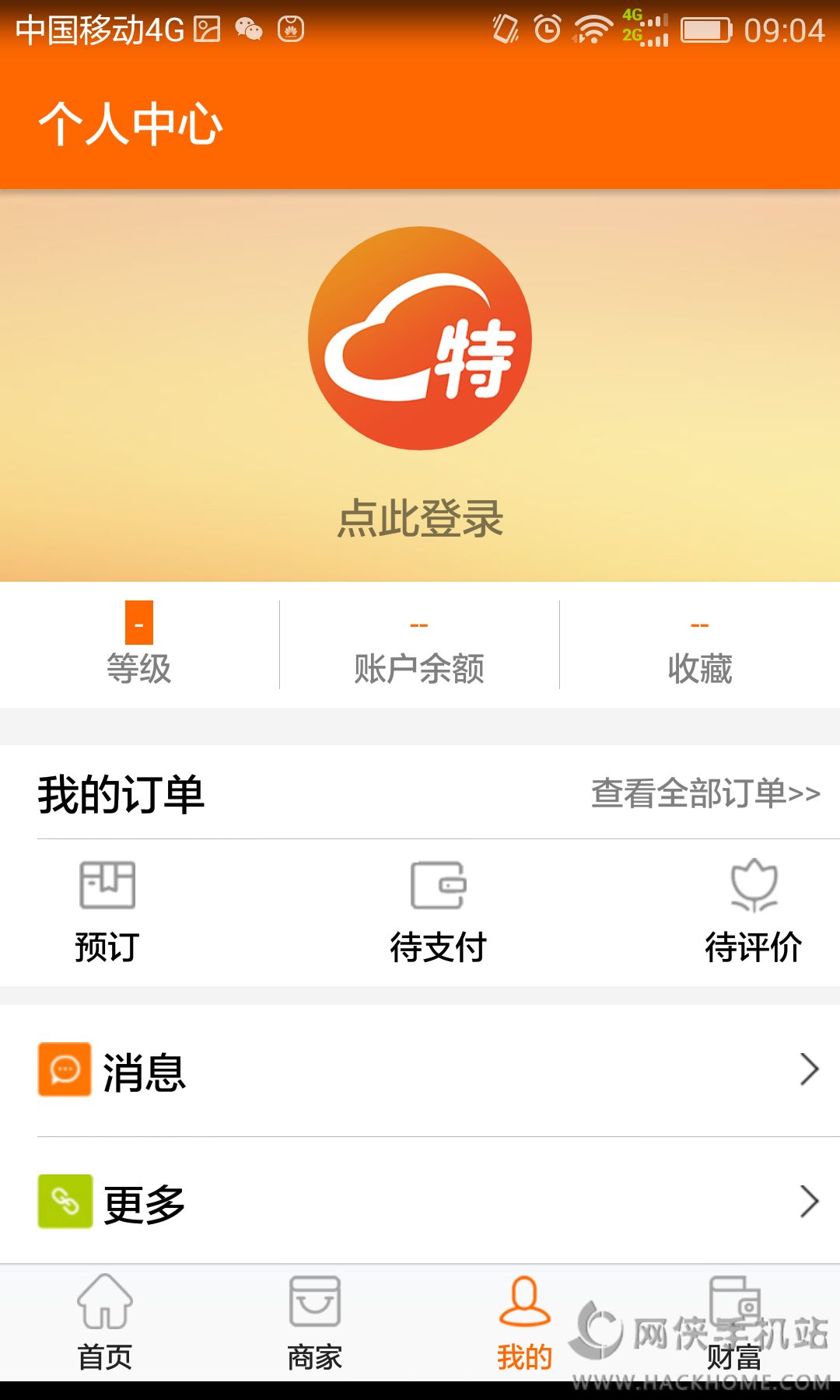
Task: Switch to the 商家 tab
Action: (315, 1324)
